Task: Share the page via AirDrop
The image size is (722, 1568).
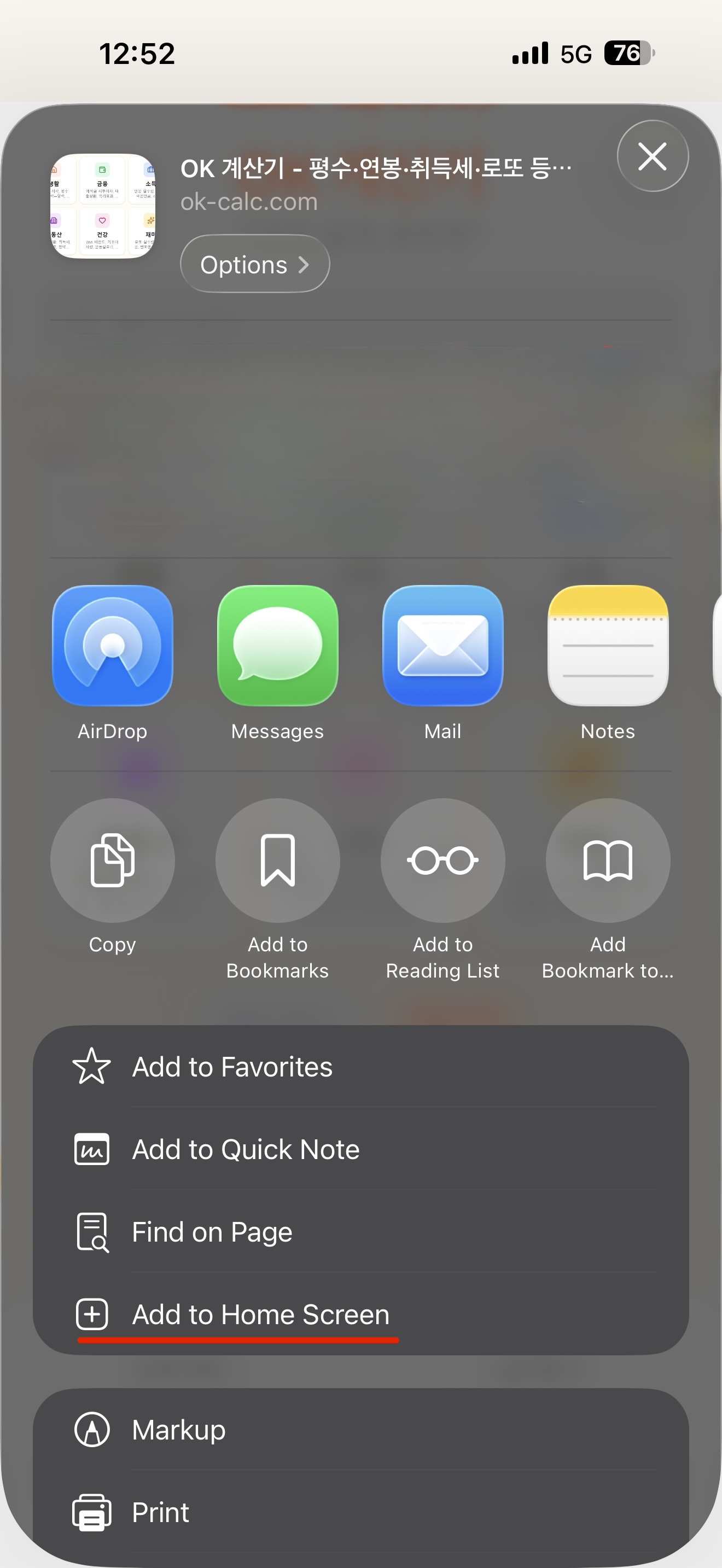Action: (x=113, y=646)
